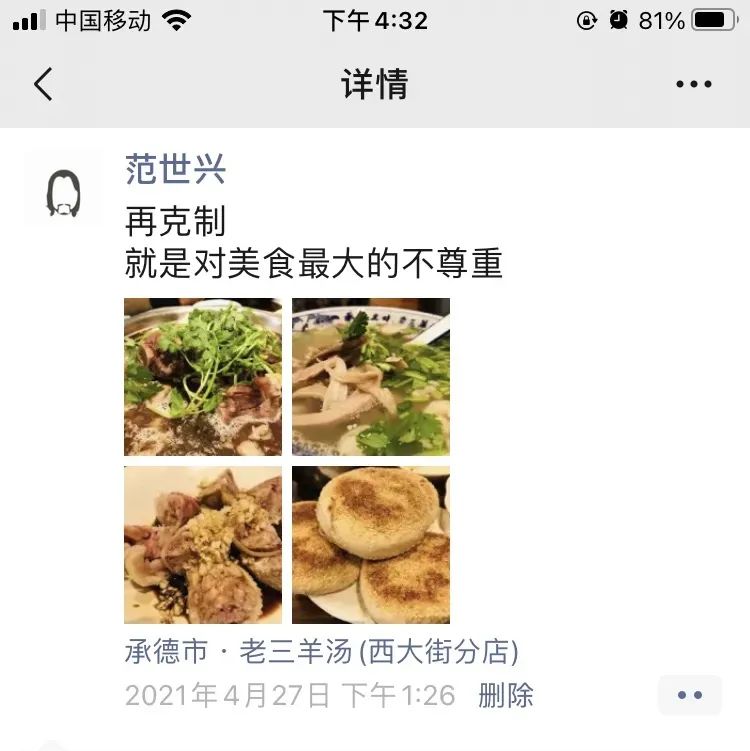This screenshot has width=750, height=751.
Task: Go back from the 详情 page
Action: 43,84
